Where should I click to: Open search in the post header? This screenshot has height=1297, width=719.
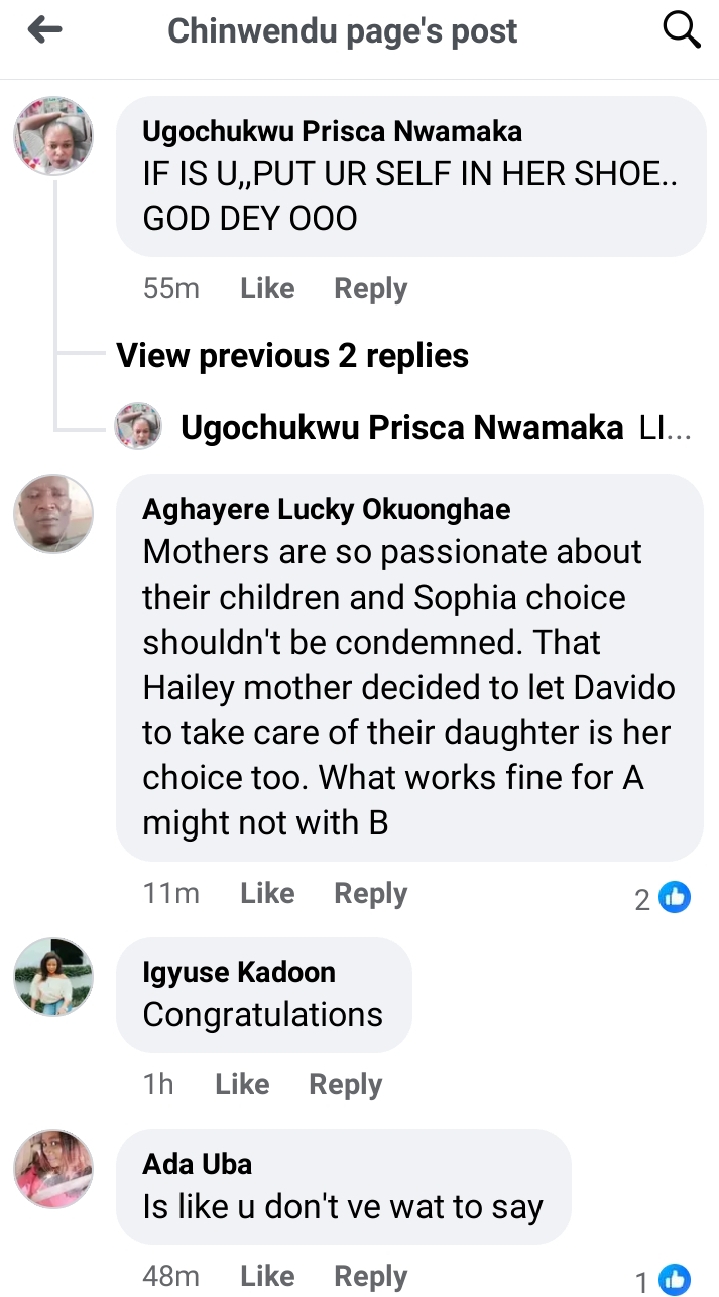[x=682, y=31]
